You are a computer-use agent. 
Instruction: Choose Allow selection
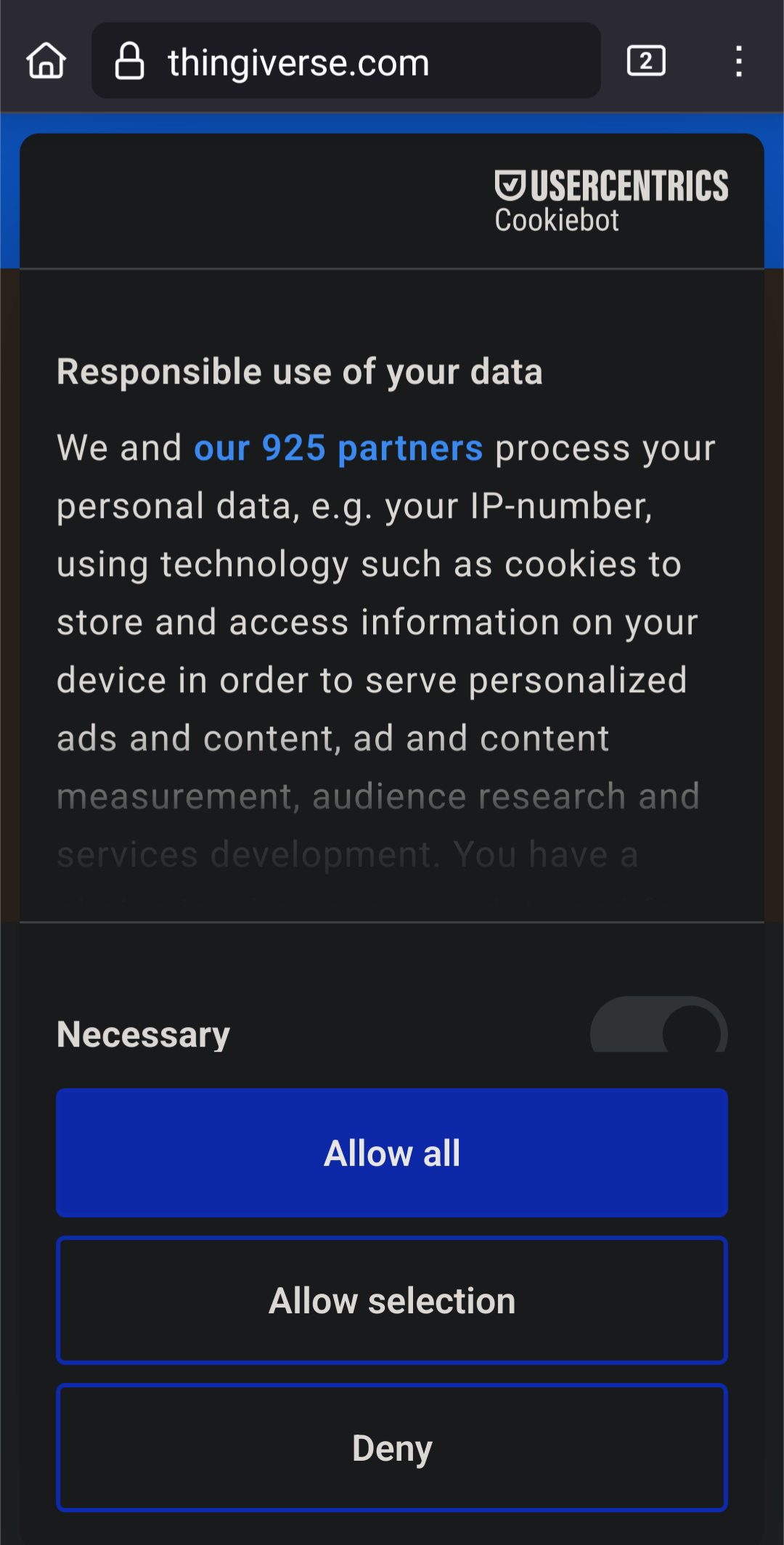click(x=392, y=1300)
